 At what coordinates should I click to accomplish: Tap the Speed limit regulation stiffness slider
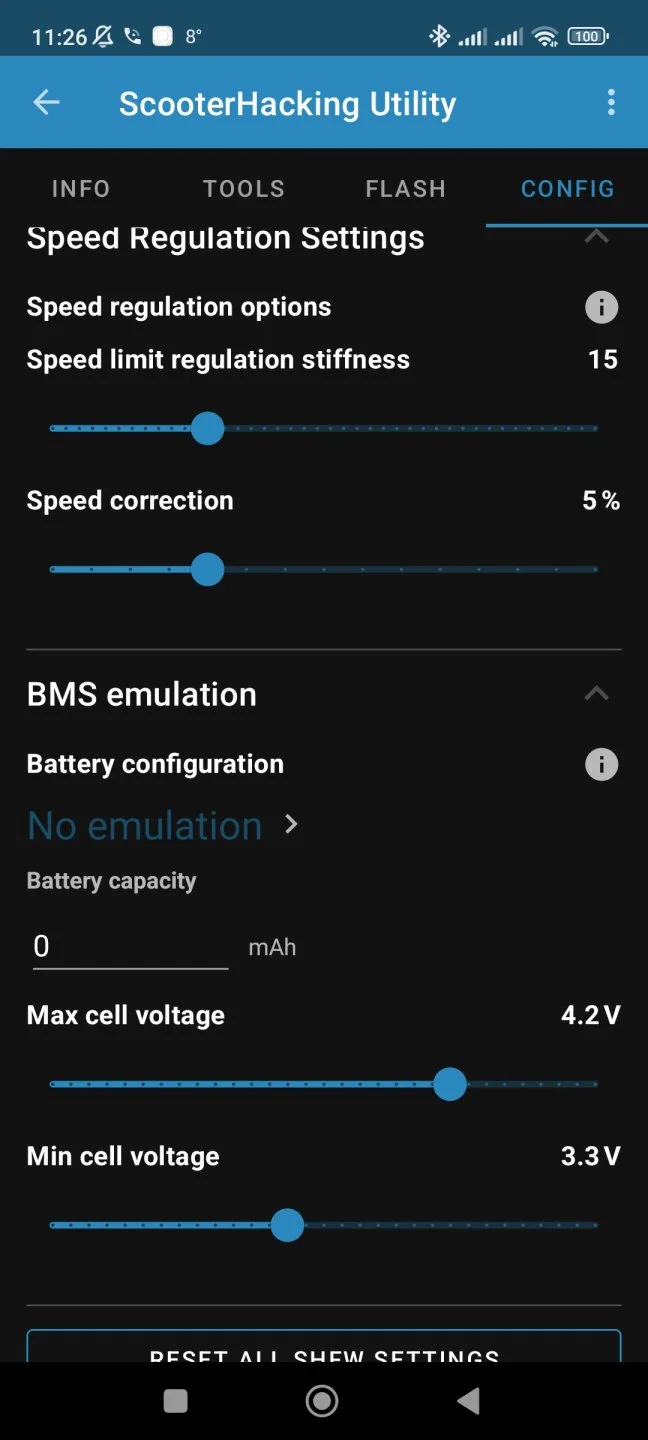tap(208, 428)
